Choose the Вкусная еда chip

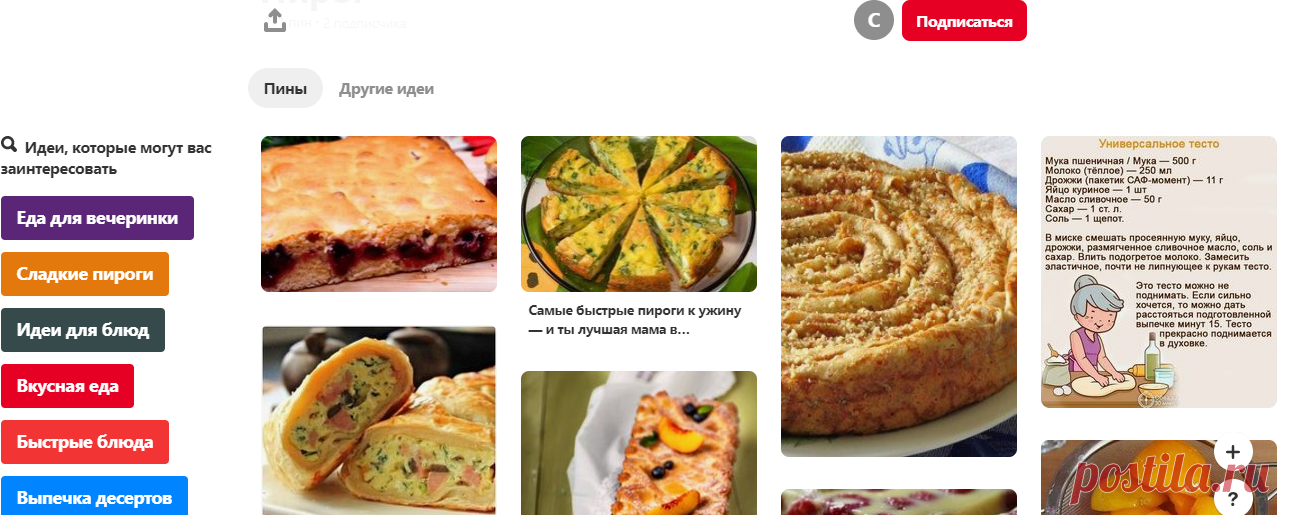click(x=67, y=386)
